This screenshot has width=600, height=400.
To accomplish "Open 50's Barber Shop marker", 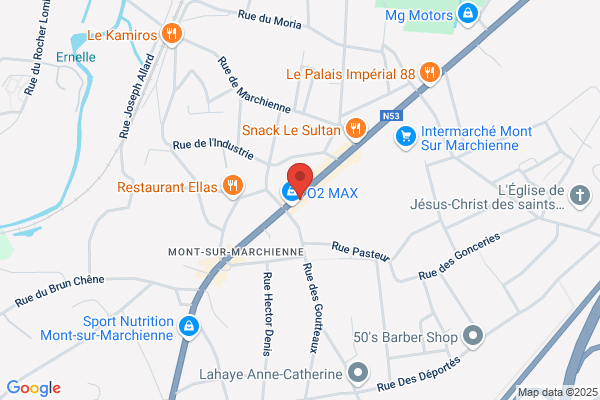I will coord(473,336).
